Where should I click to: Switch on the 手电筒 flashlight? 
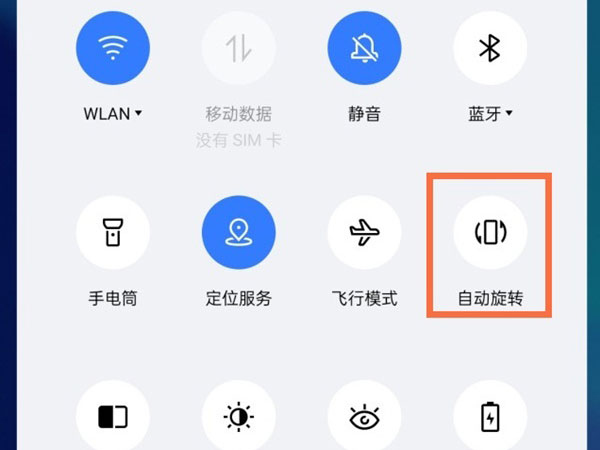(x=113, y=233)
